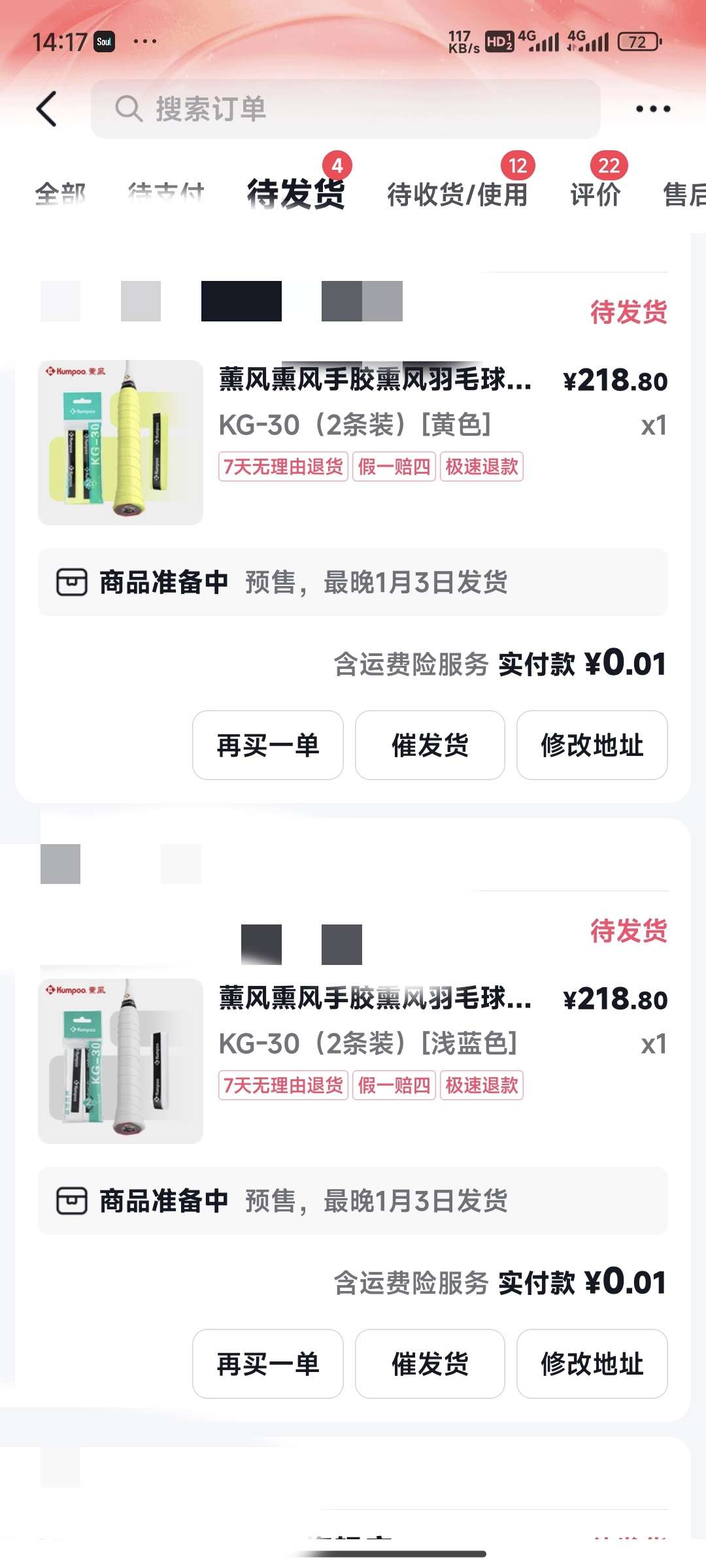Tap 修改地址 for the yellow grip order
This screenshot has height=1568, width=706.
coord(592,745)
